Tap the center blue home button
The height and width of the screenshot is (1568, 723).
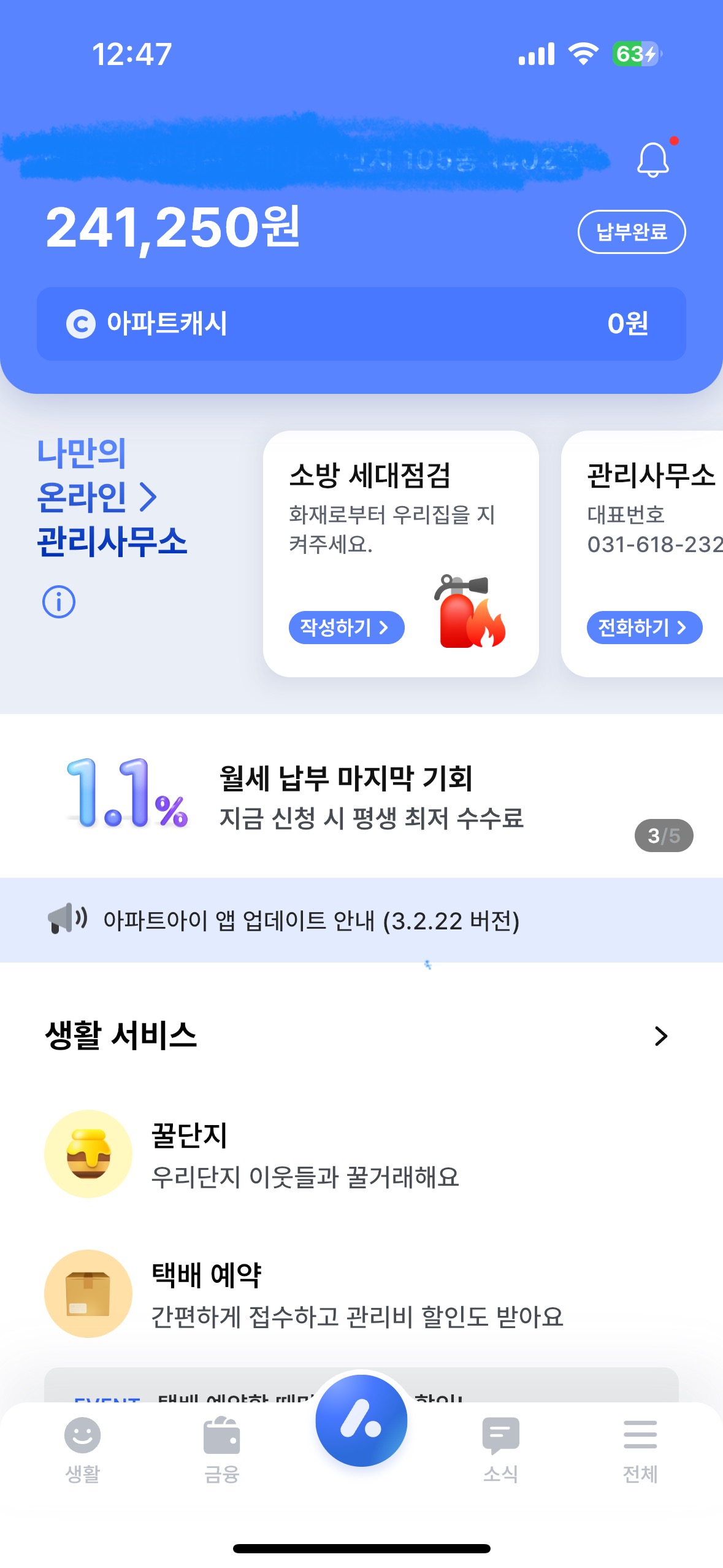click(361, 1421)
